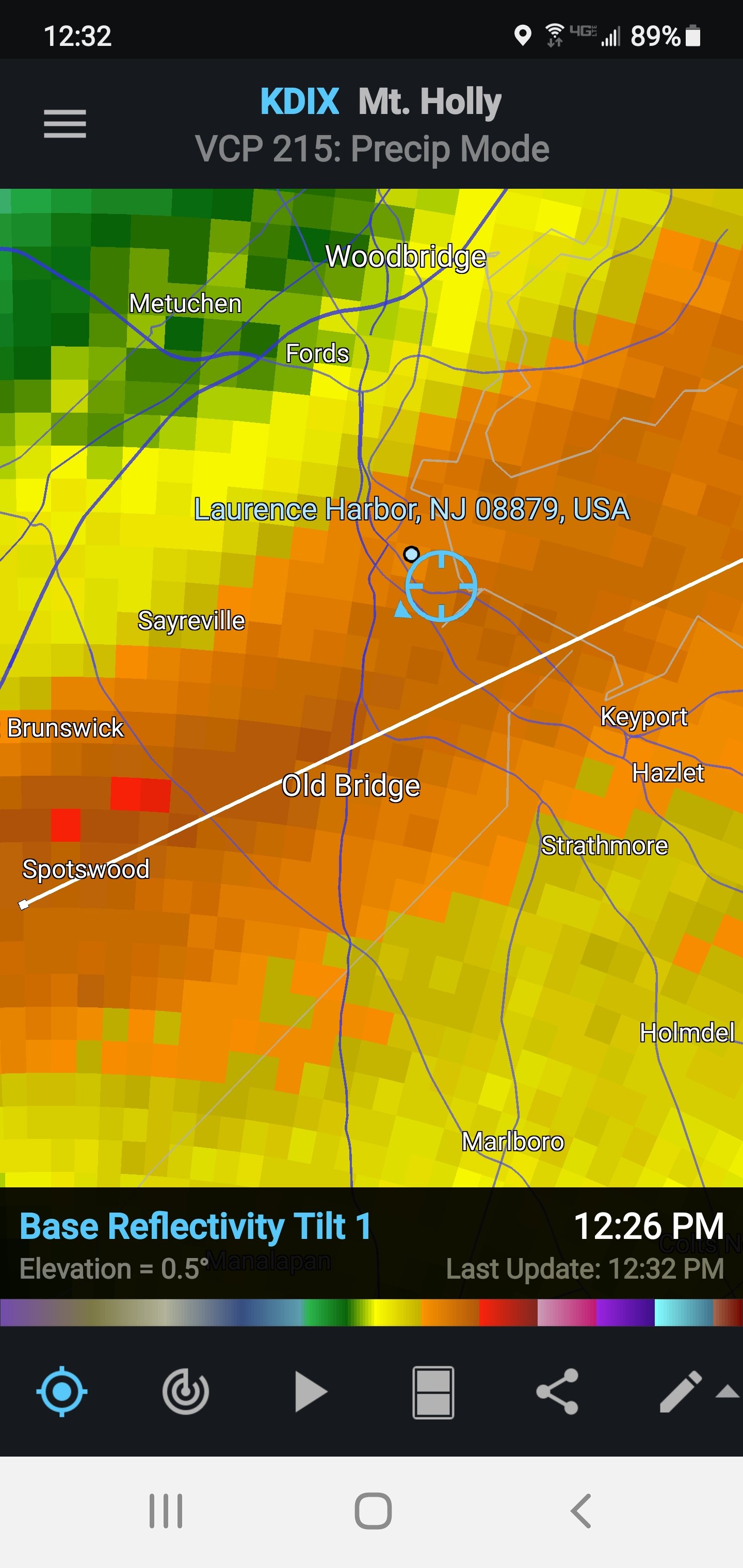Viewport: 743px width, 1568px height.
Task: Open the recent apps view
Action: pos(166,1511)
